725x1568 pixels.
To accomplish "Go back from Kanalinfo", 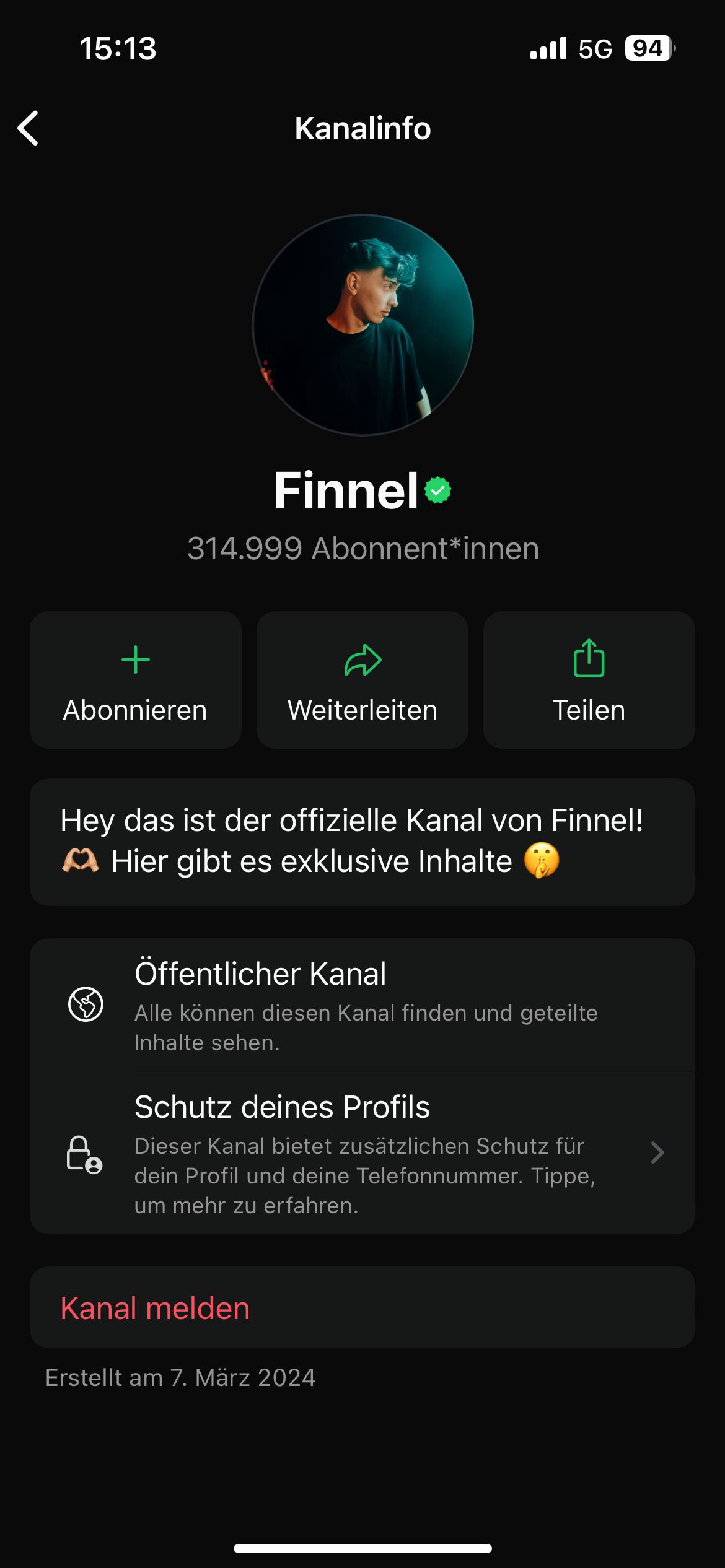I will [29, 128].
